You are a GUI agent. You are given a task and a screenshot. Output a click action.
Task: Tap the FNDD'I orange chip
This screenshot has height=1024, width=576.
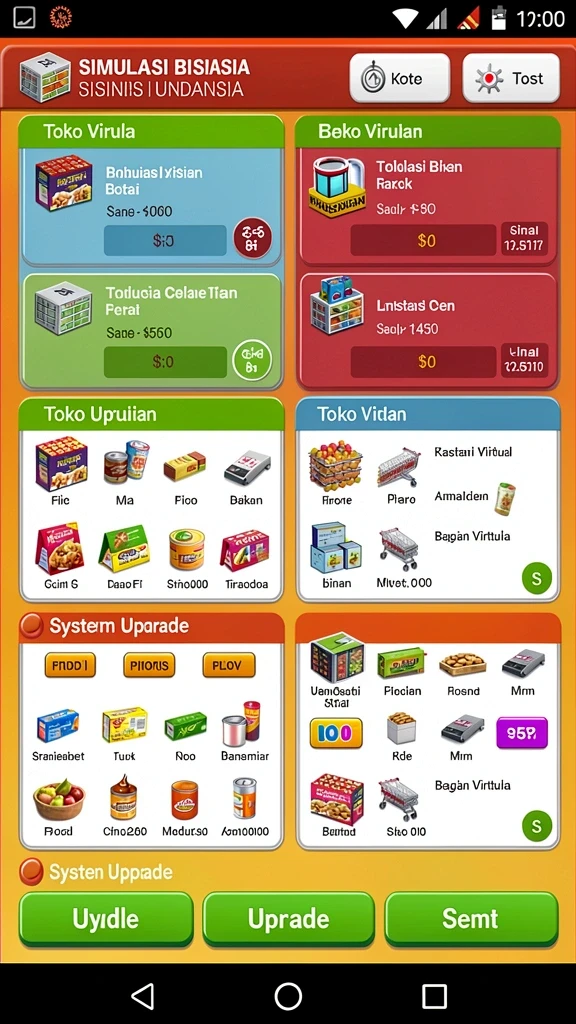coord(70,665)
